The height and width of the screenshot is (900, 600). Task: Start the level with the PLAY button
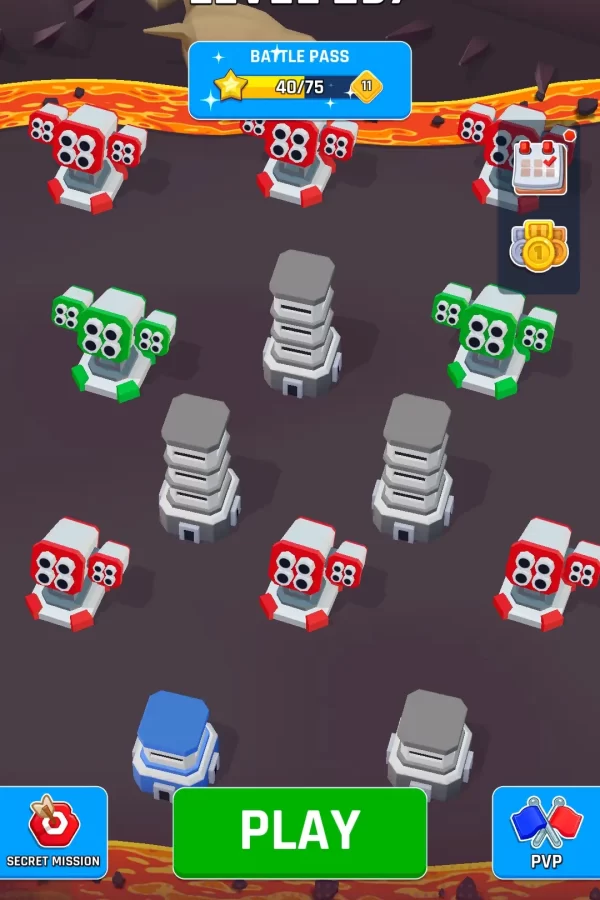coord(300,832)
